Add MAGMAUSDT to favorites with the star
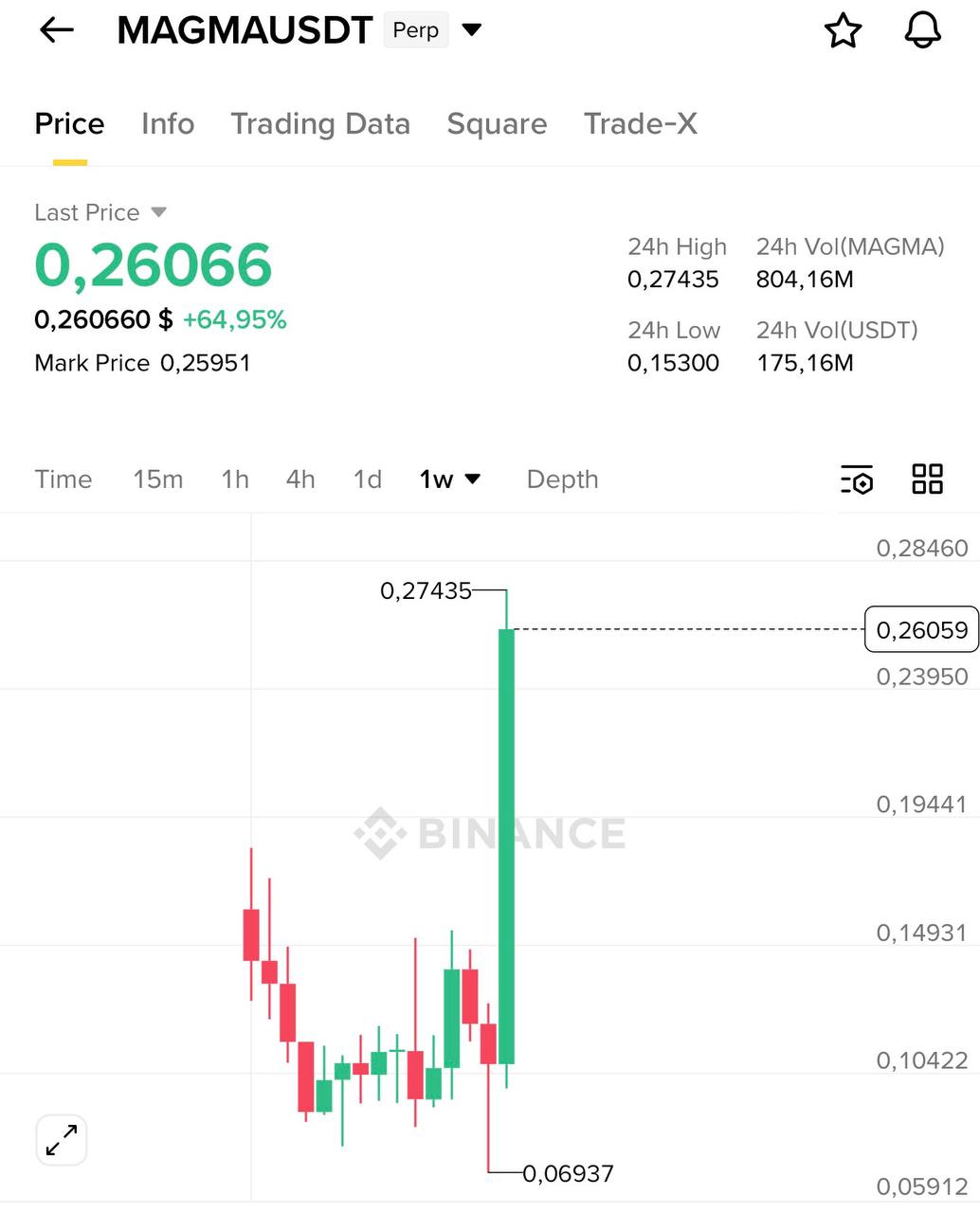The image size is (980, 1213). [x=843, y=30]
